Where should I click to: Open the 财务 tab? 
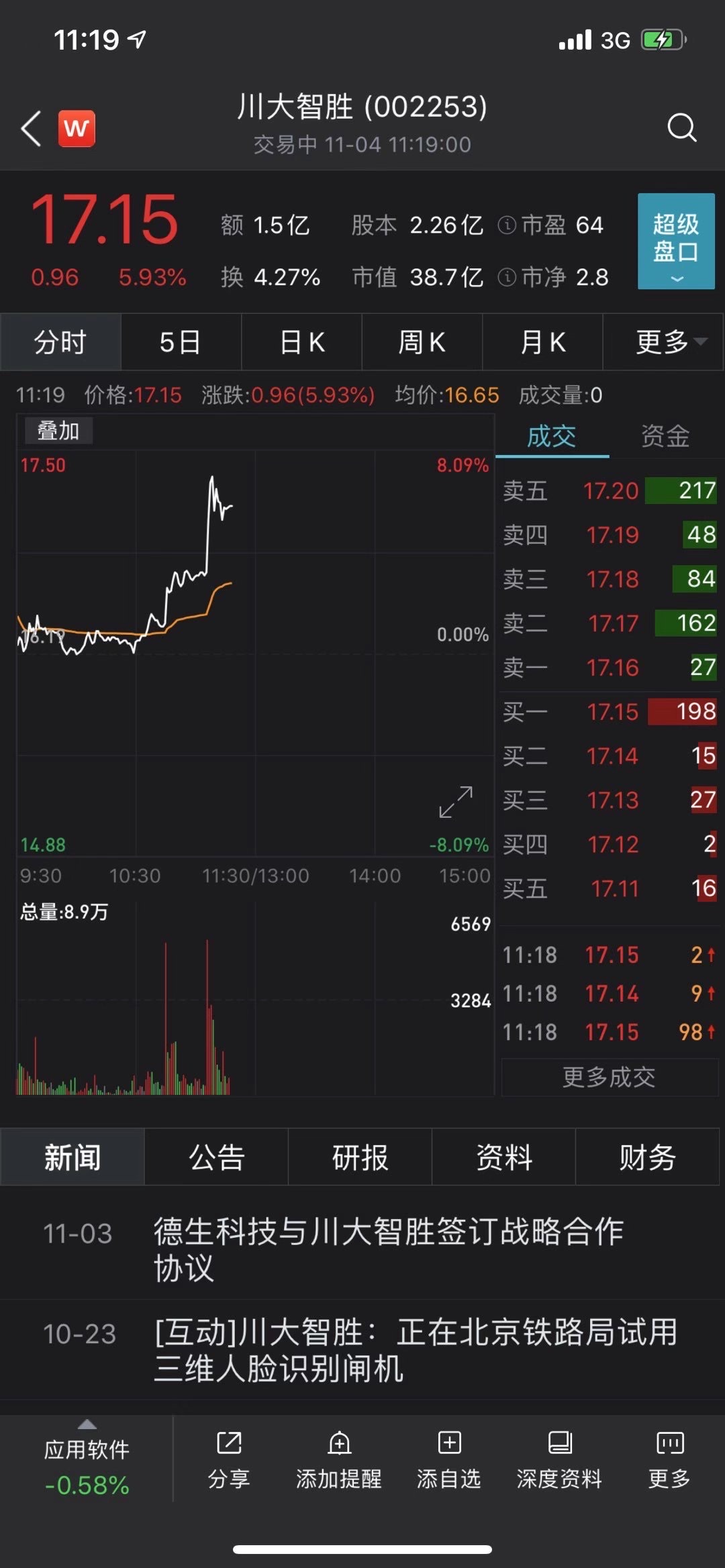point(647,1157)
